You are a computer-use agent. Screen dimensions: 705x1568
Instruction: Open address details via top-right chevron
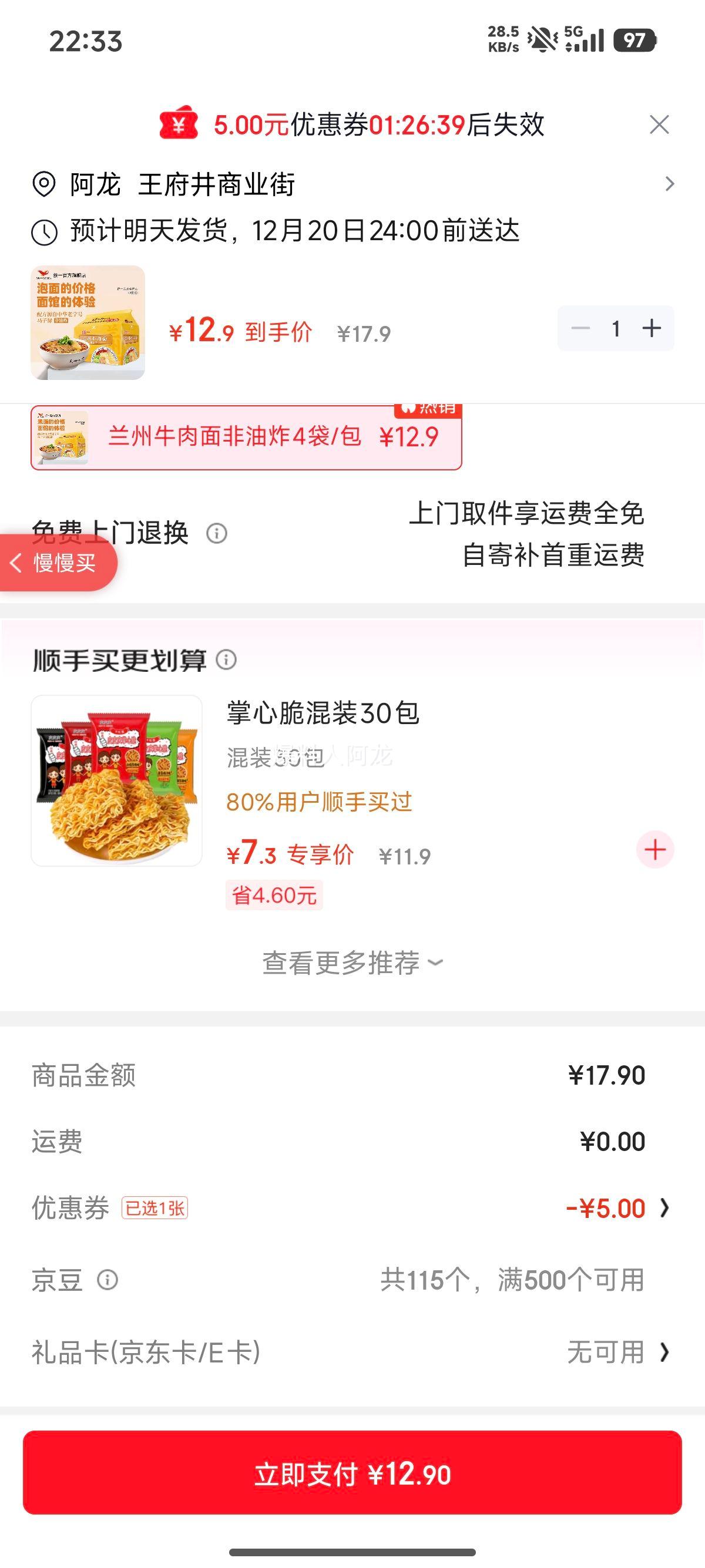click(x=670, y=183)
